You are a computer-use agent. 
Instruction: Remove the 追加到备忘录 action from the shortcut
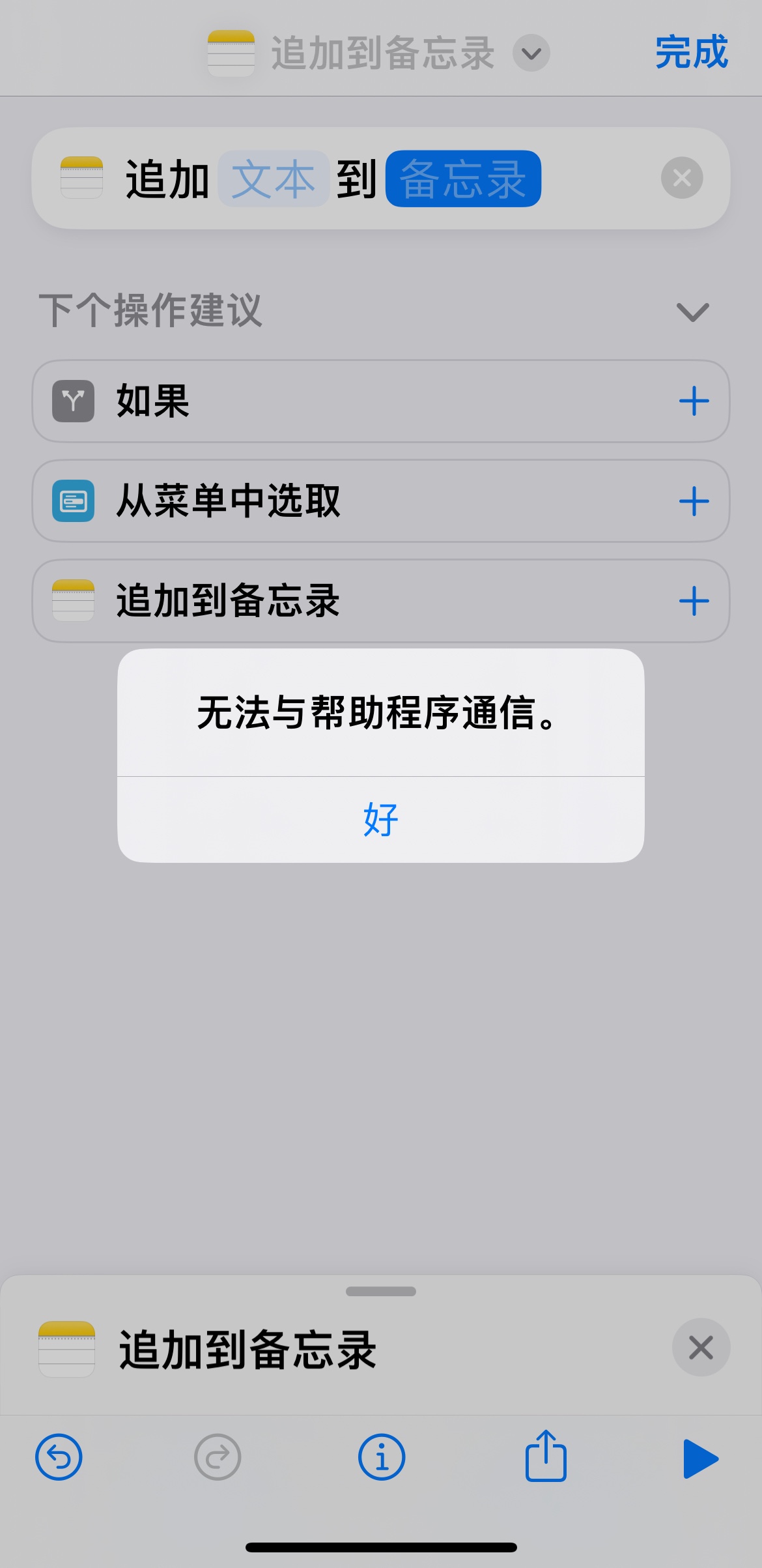tap(681, 178)
